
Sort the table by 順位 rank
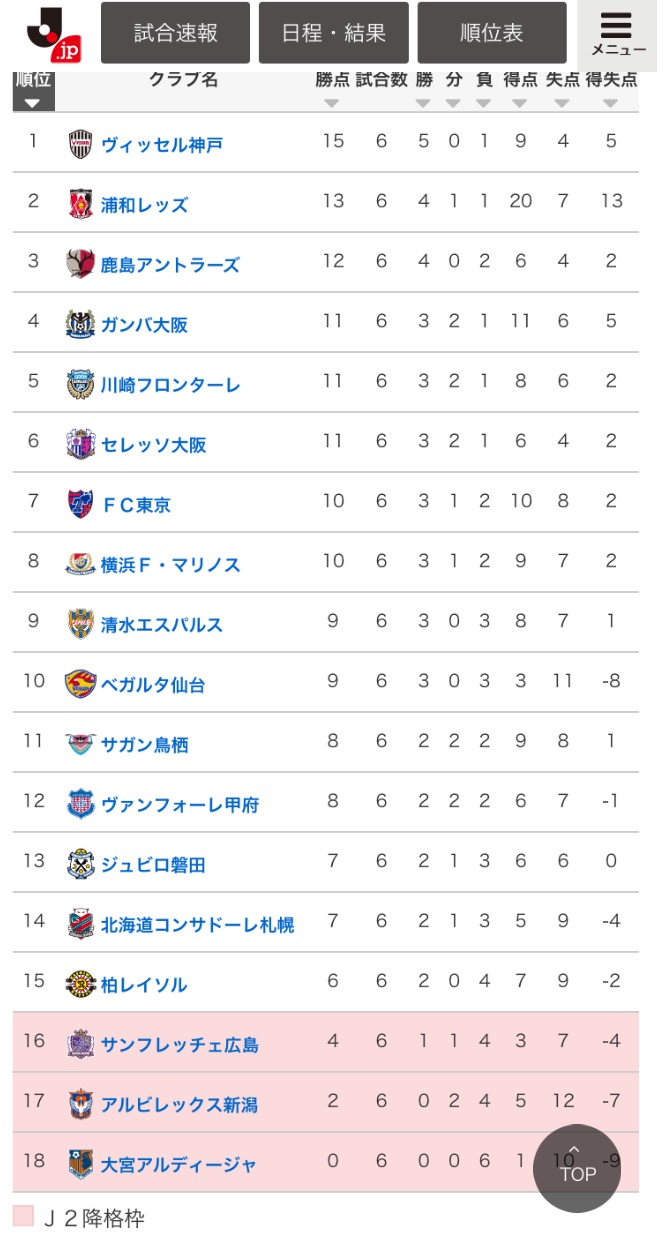pyautogui.click(x=33, y=89)
